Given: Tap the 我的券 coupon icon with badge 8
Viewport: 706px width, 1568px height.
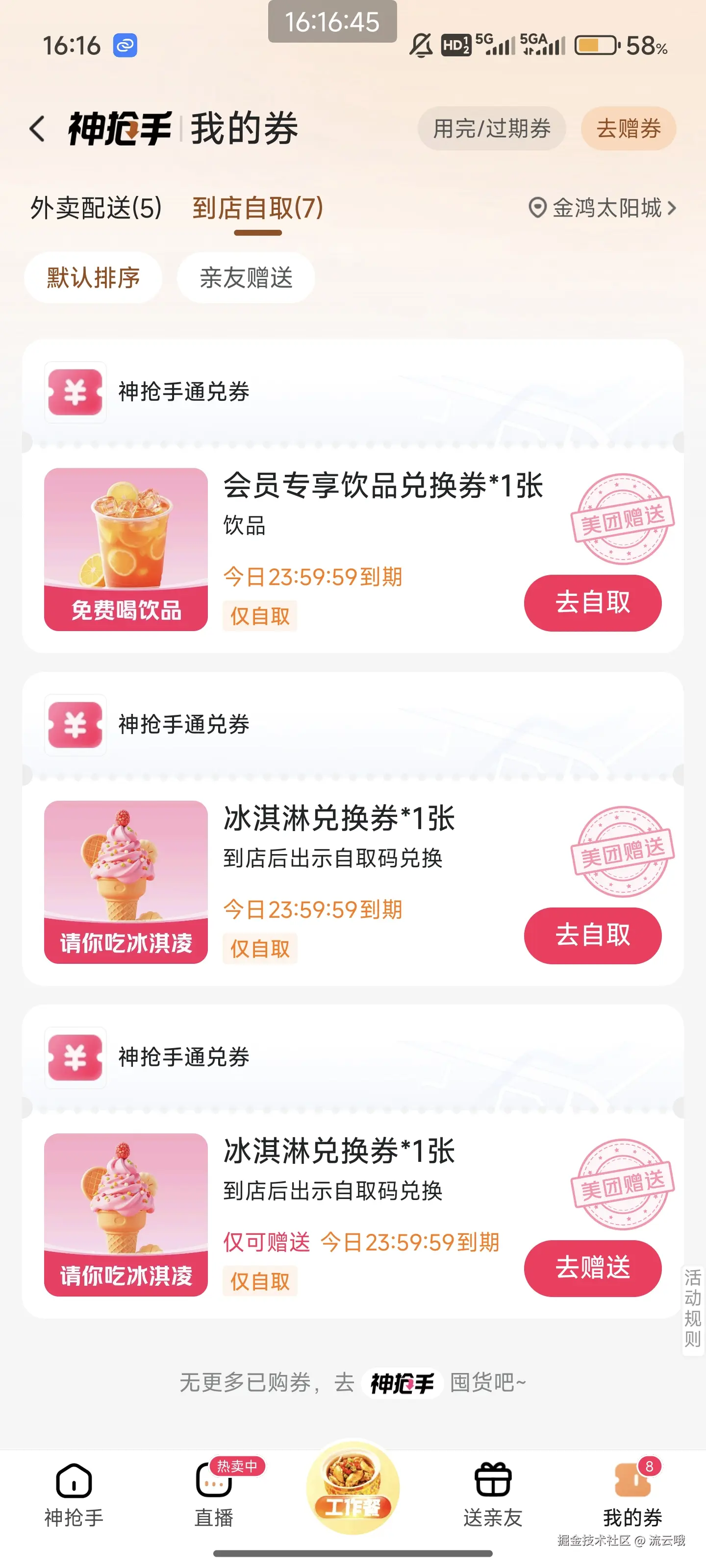Looking at the screenshot, I should click(632, 1497).
